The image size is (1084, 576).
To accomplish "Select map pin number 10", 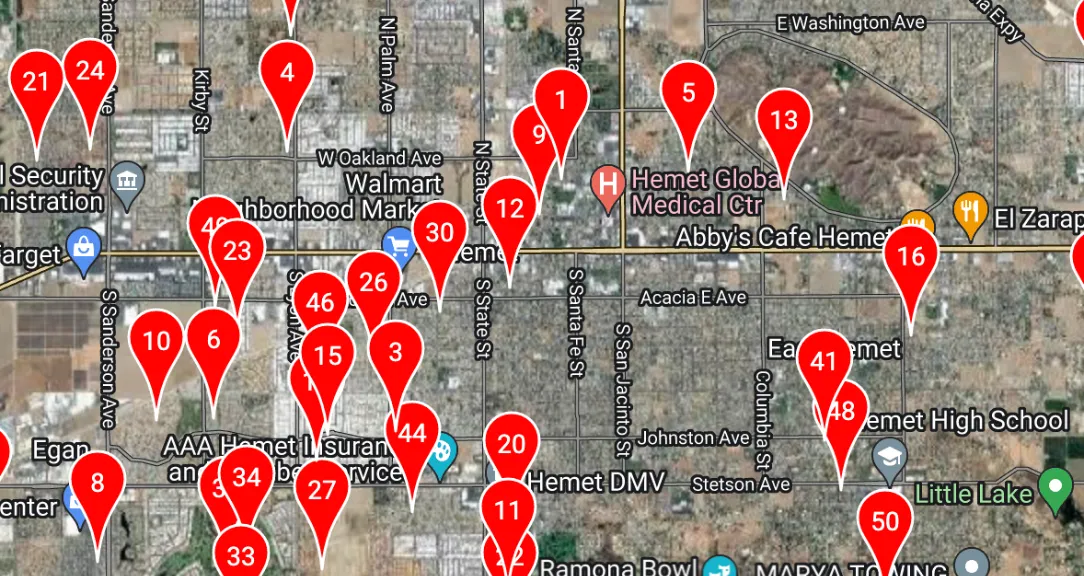I will (x=156, y=342).
